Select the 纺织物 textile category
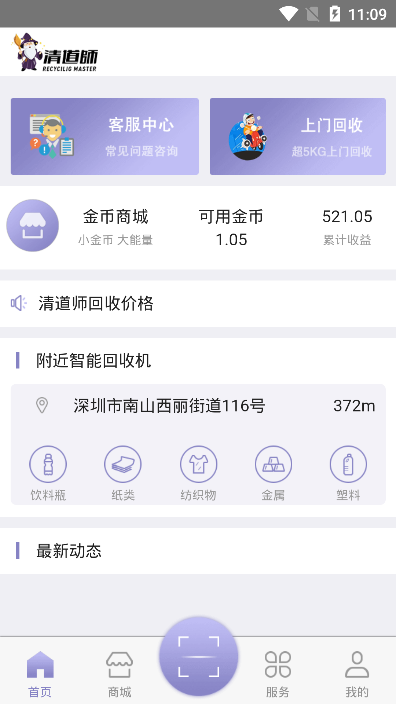The height and width of the screenshot is (704, 396). point(198,473)
